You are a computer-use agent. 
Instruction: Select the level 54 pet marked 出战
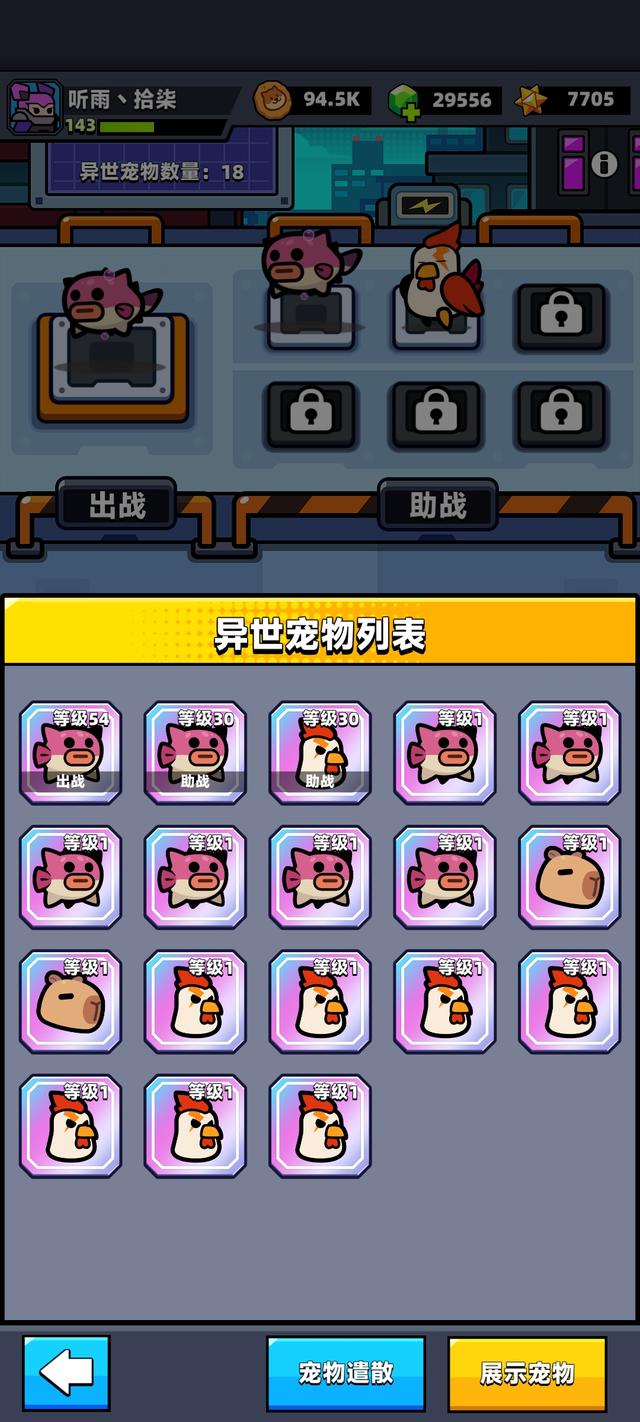(70, 752)
